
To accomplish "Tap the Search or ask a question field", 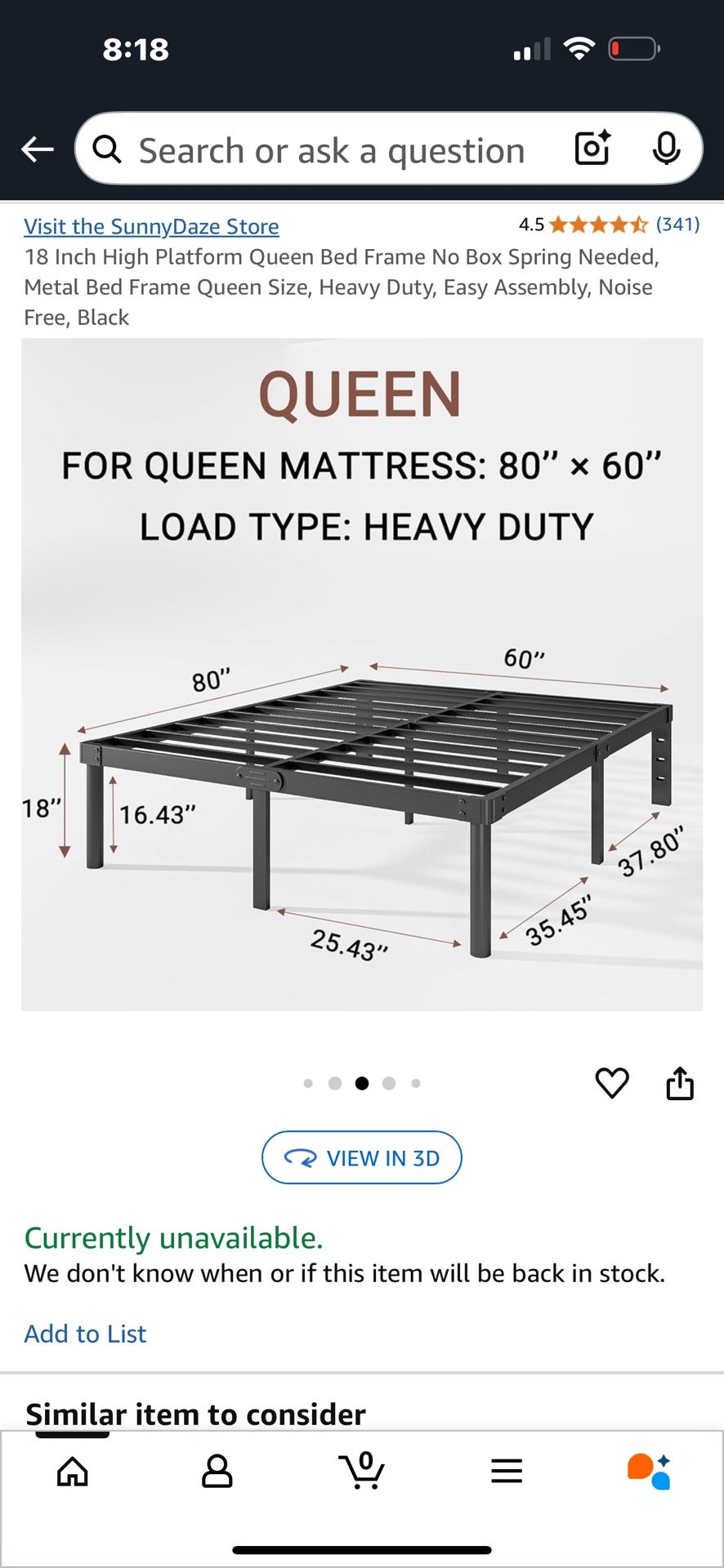I will pyautogui.click(x=327, y=149).
